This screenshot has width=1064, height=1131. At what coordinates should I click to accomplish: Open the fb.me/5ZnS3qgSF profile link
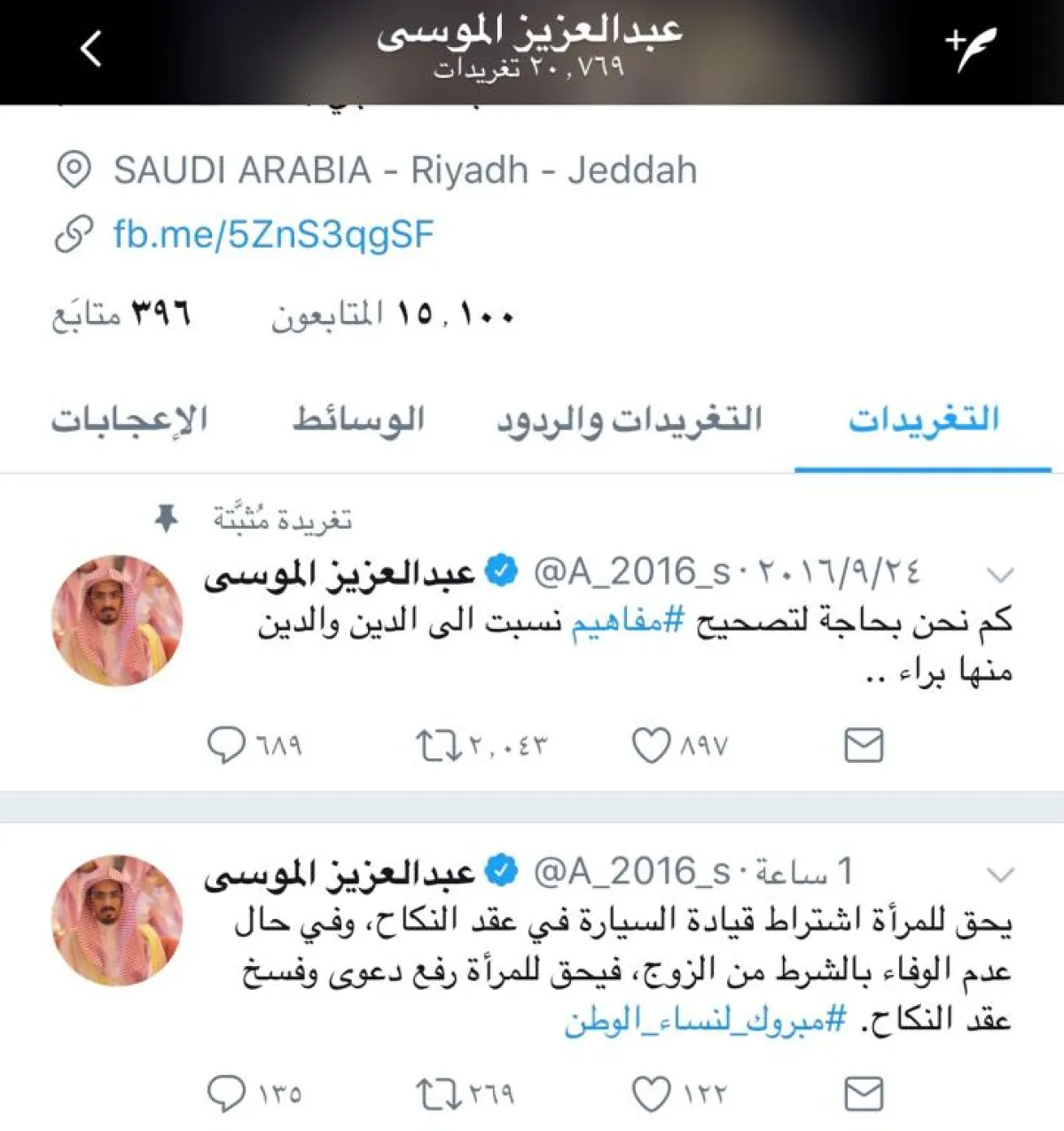tap(273, 234)
